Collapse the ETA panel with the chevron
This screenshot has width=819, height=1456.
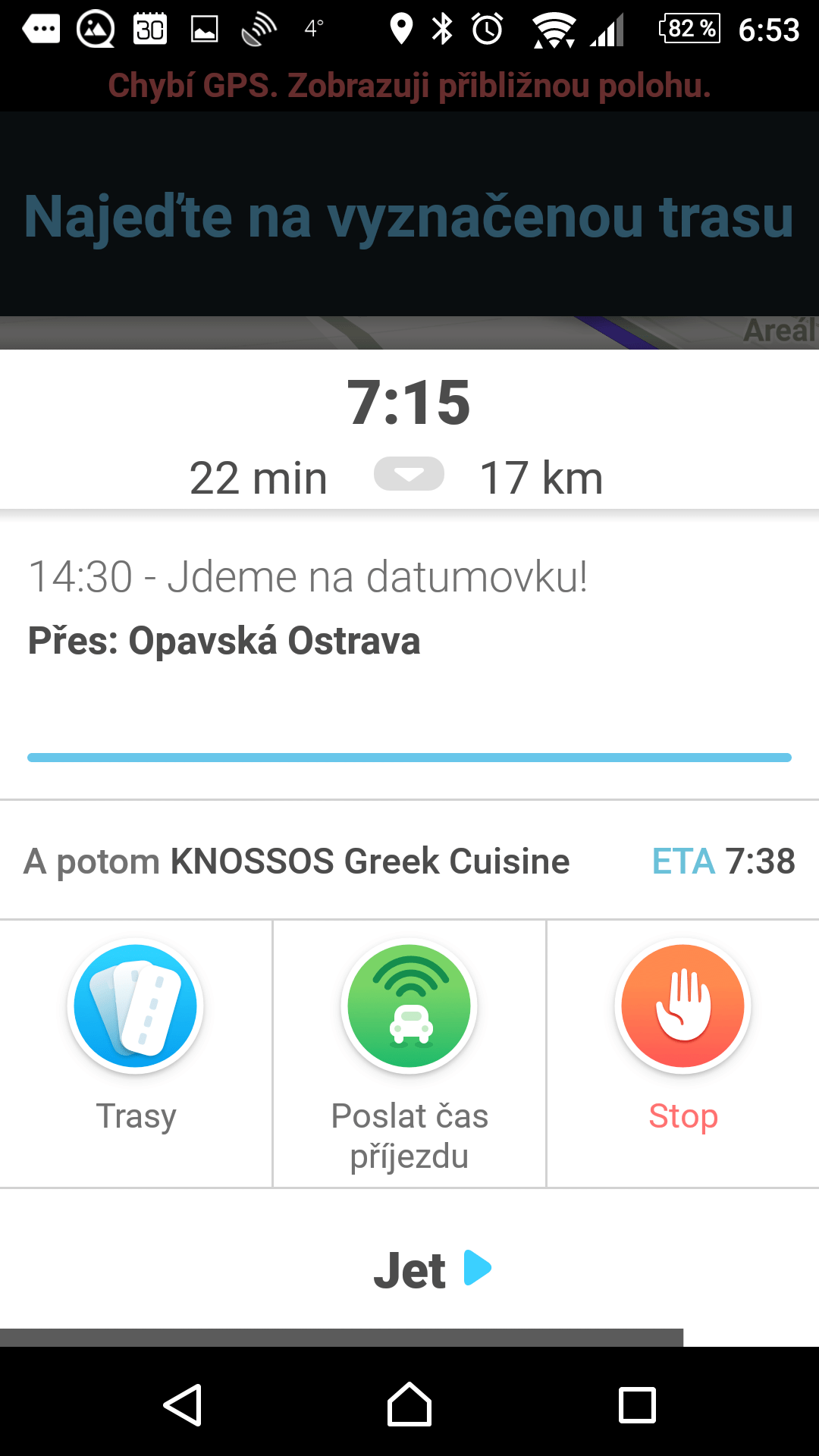point(409,474)
